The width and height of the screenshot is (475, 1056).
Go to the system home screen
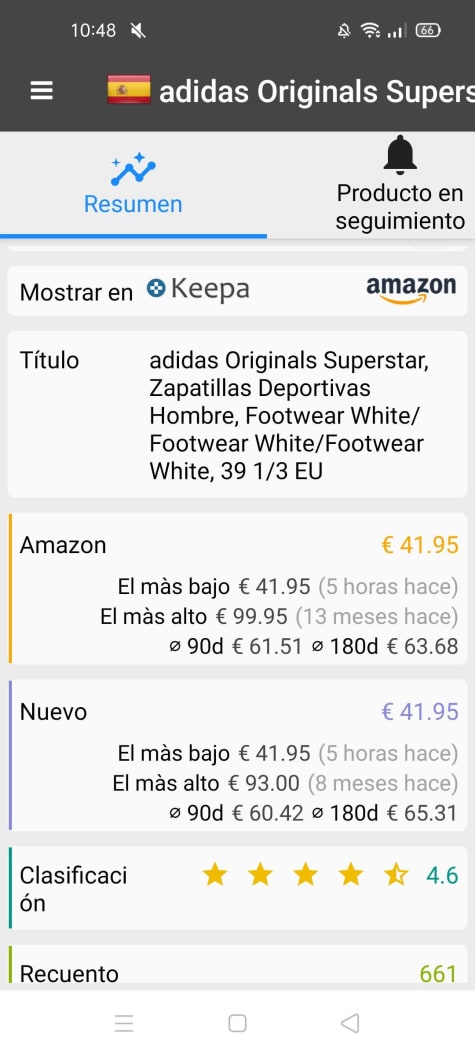[237, 1023]
